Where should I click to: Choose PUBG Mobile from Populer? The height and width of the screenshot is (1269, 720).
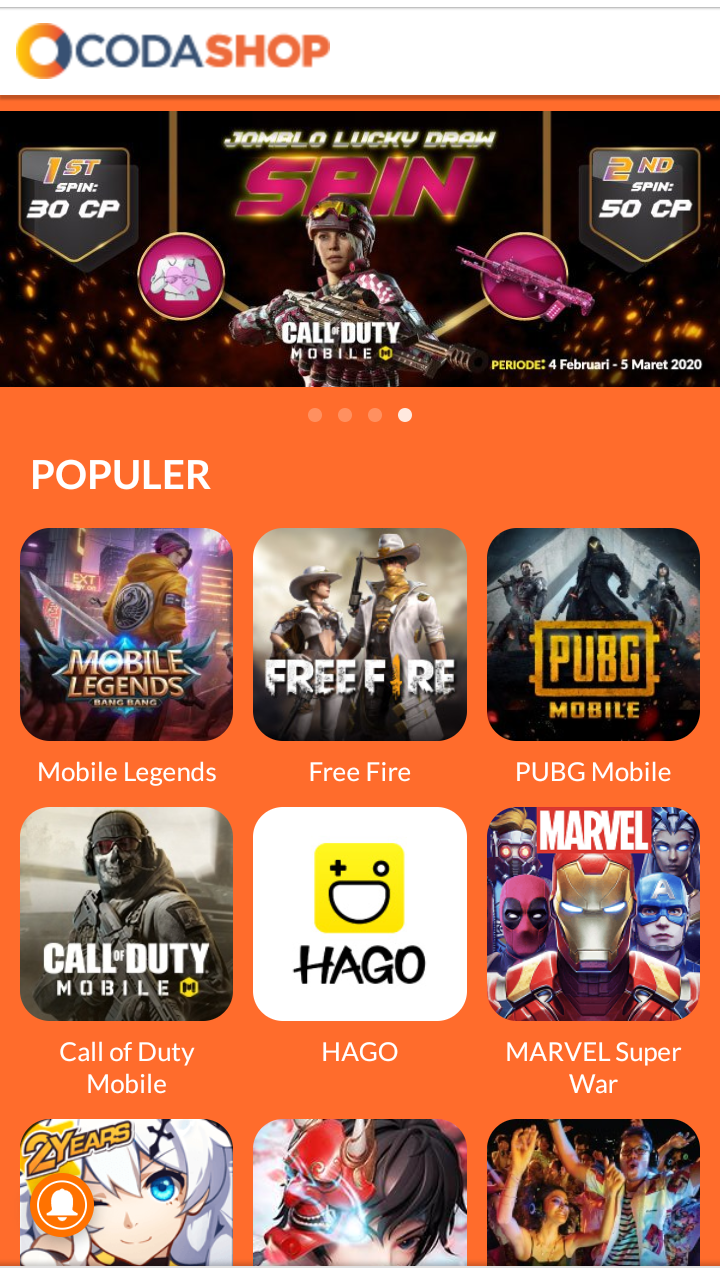(593, 635)
